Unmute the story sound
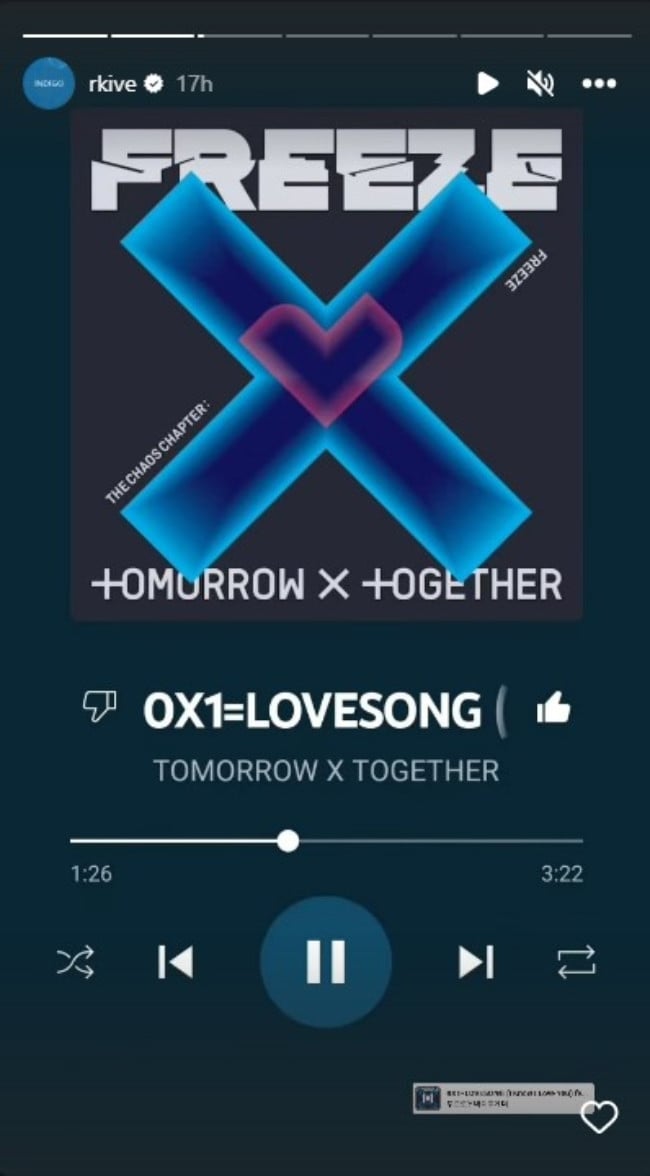650x1176 pixels. coord(540,84)
